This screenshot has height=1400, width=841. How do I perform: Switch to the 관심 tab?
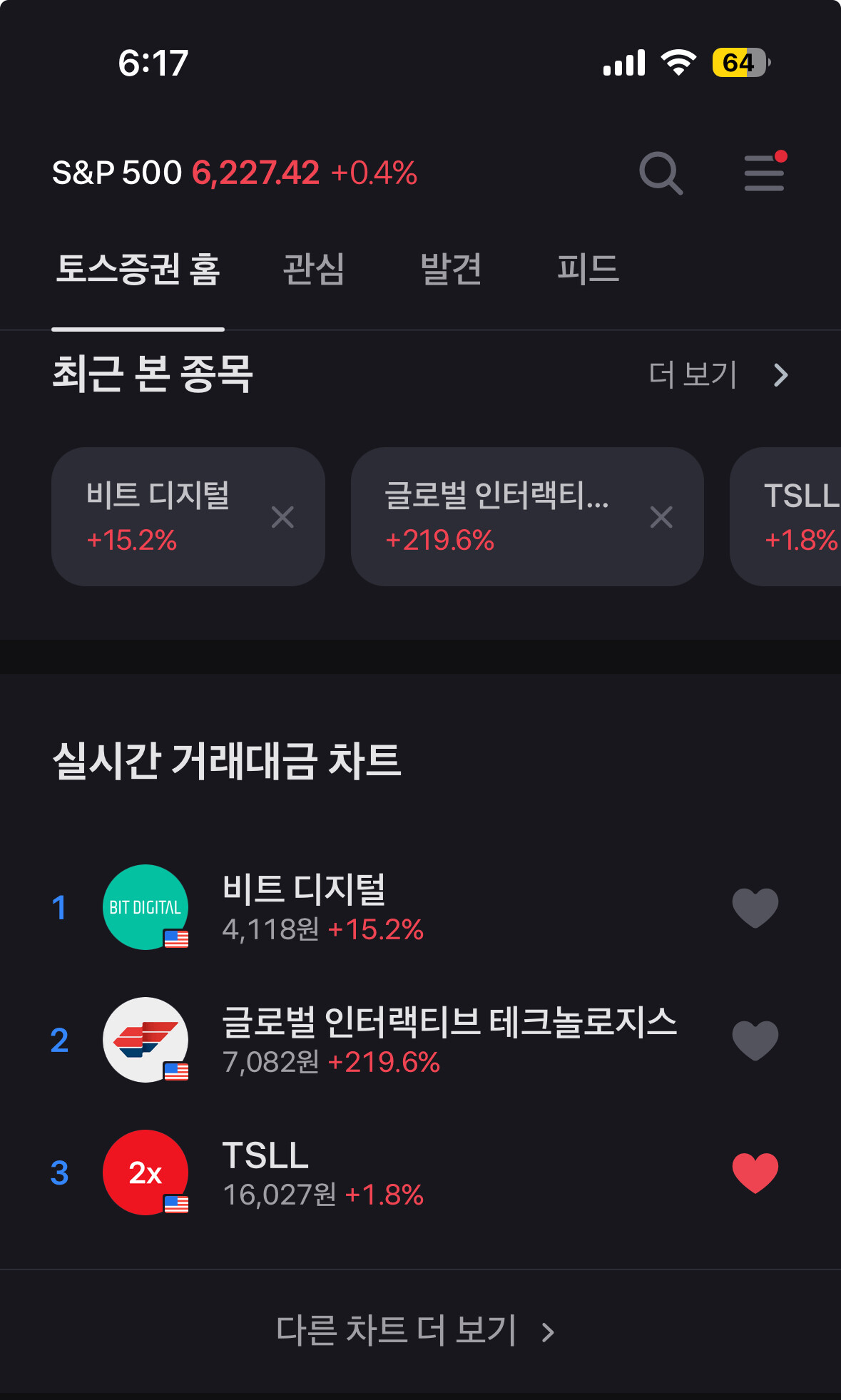(x=314, y=270)
